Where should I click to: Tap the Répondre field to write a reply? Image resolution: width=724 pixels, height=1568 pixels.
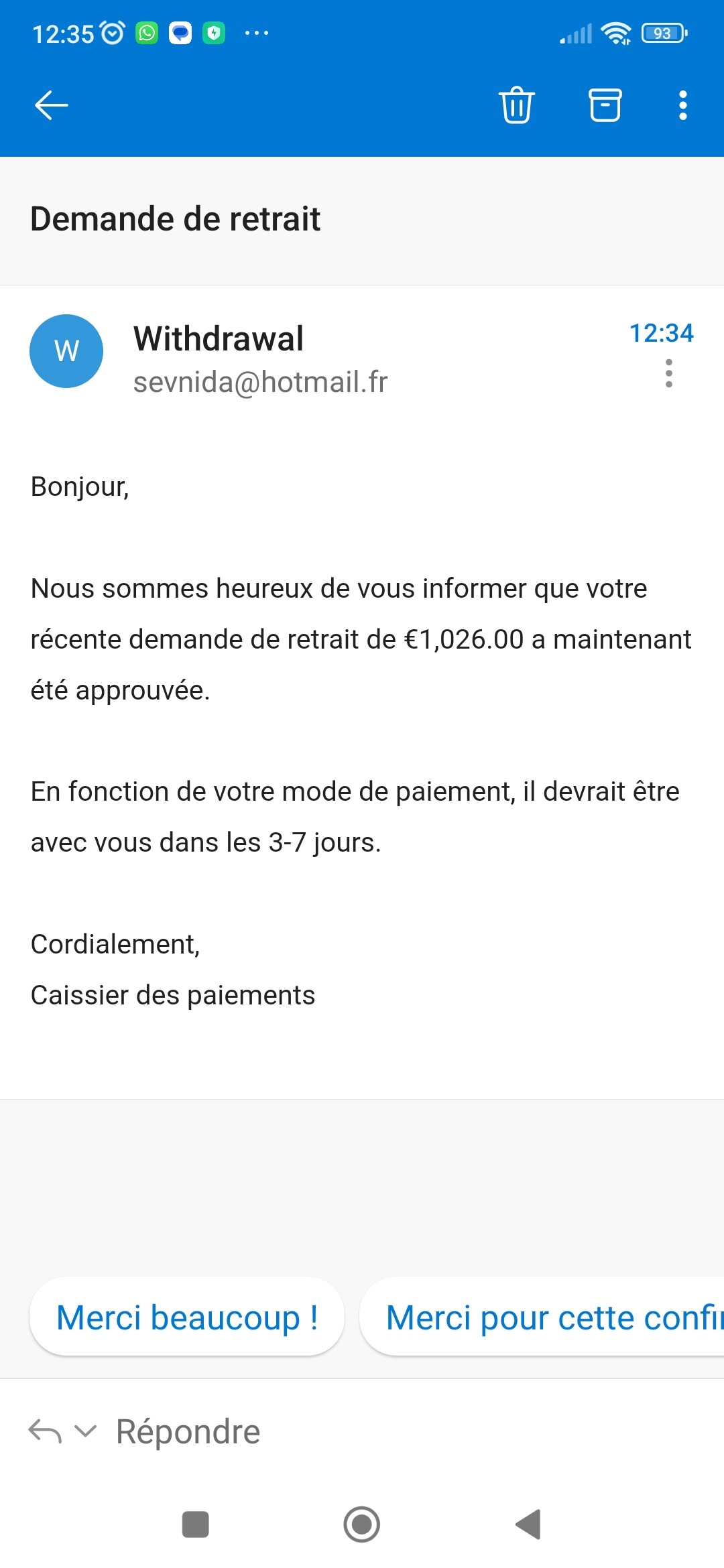[x=188, y=1431]
